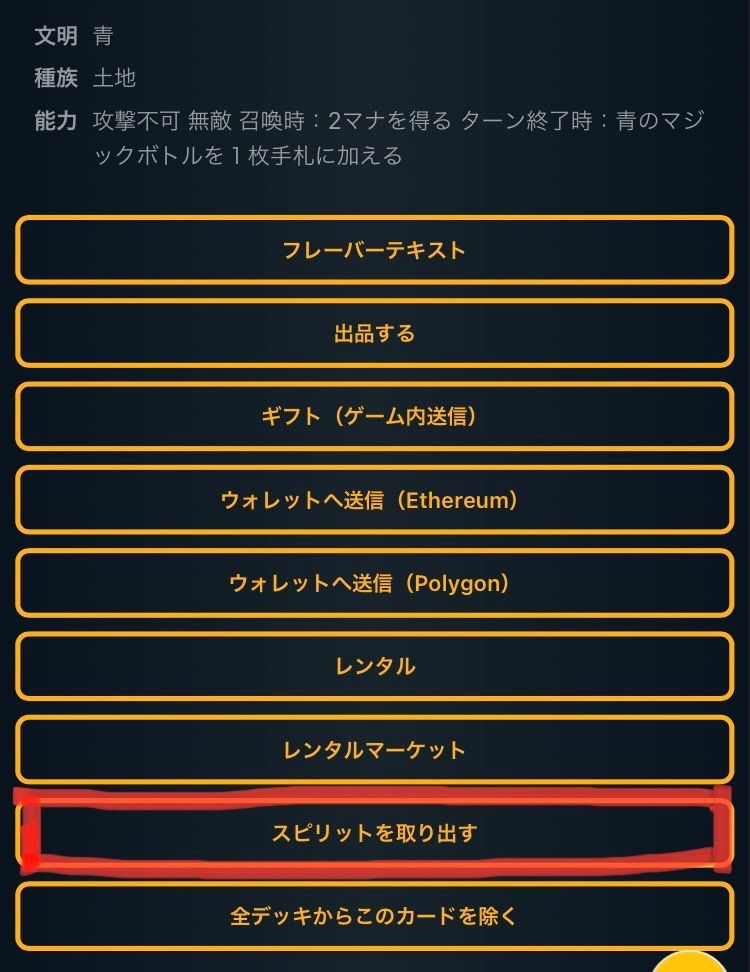Choose ウォレットへ送信（Polygon）
The width and height of the screenshot is (750, 972).
[x=374, y=583]
